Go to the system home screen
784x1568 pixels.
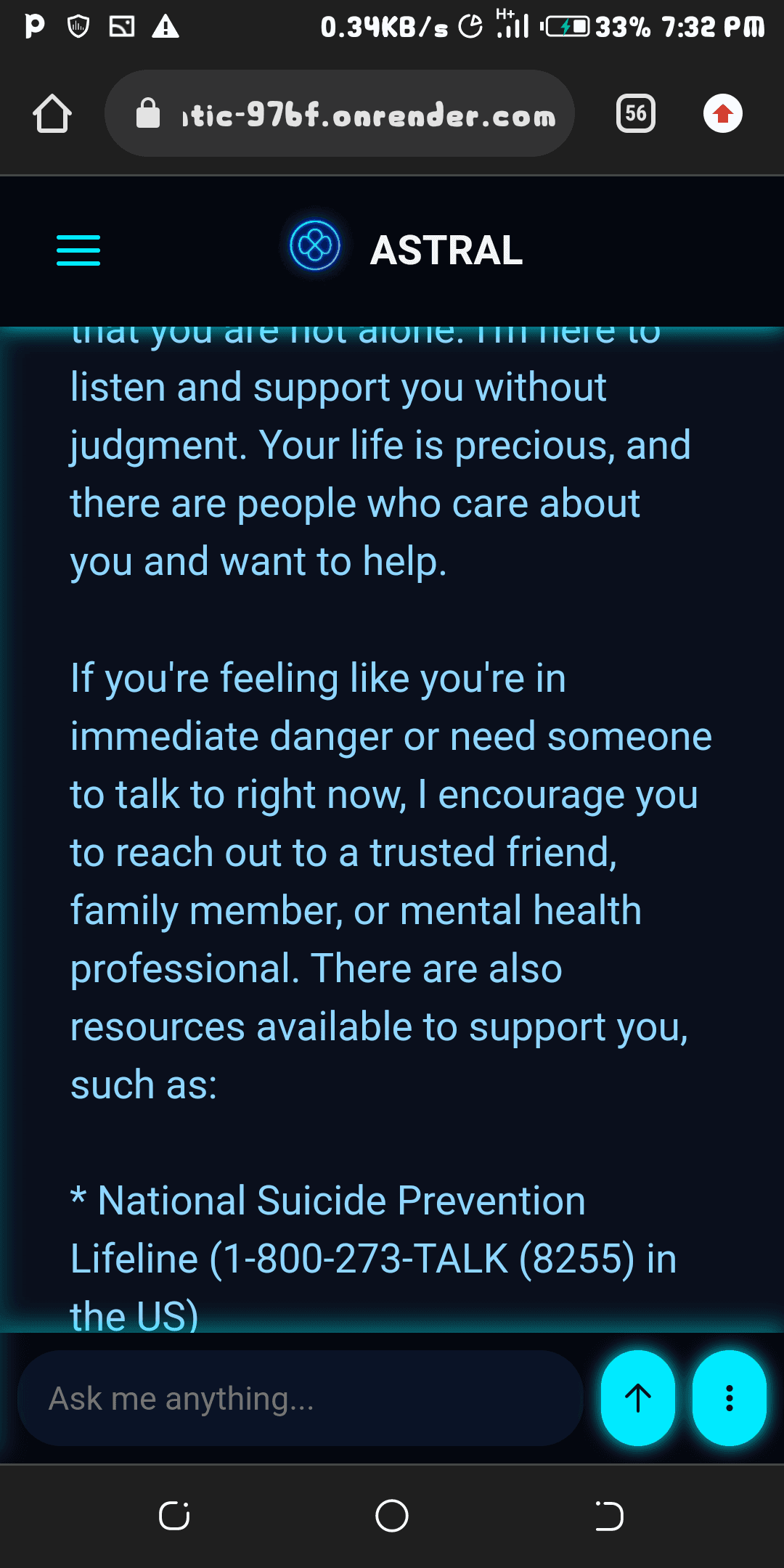pyautogui.click(x=392, y=1516)
